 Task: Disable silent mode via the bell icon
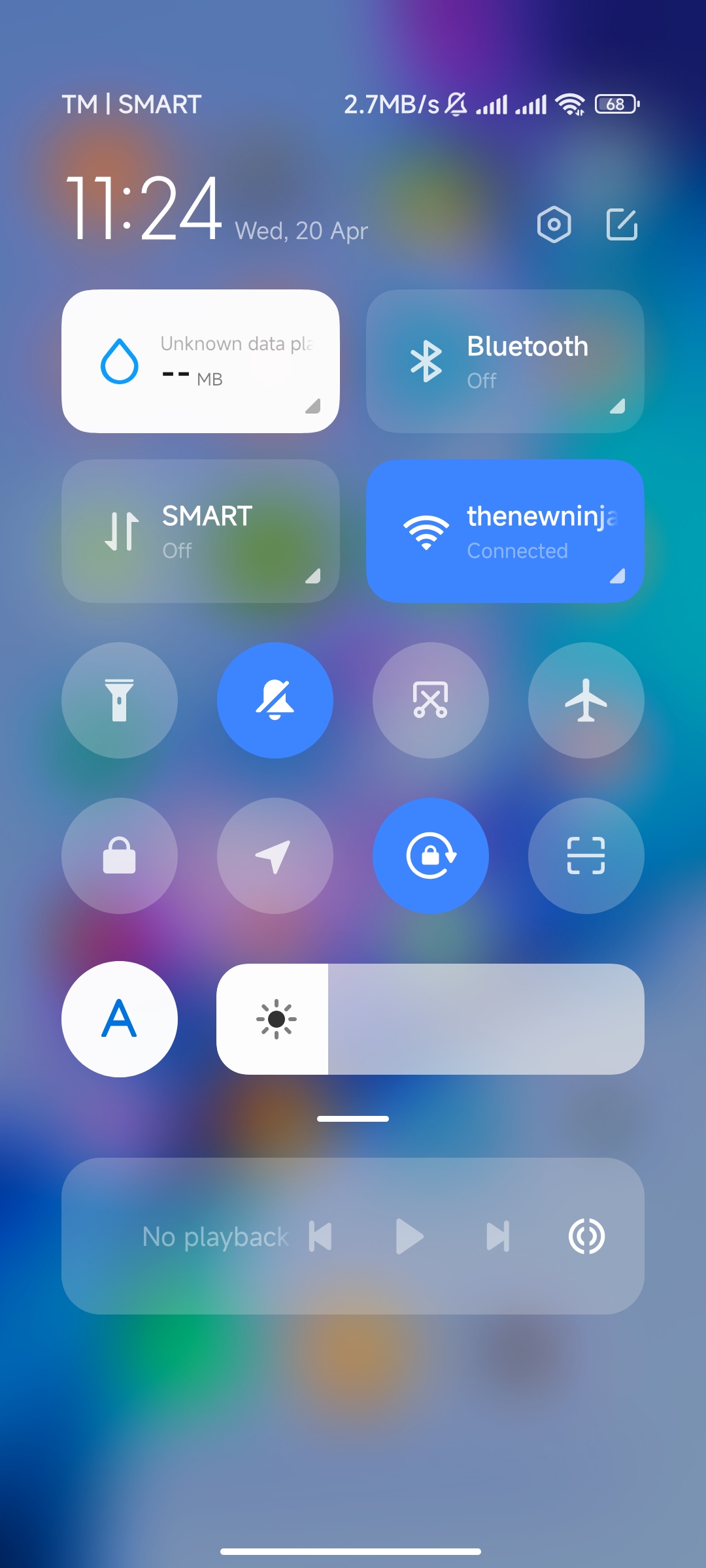pos(275,700)
